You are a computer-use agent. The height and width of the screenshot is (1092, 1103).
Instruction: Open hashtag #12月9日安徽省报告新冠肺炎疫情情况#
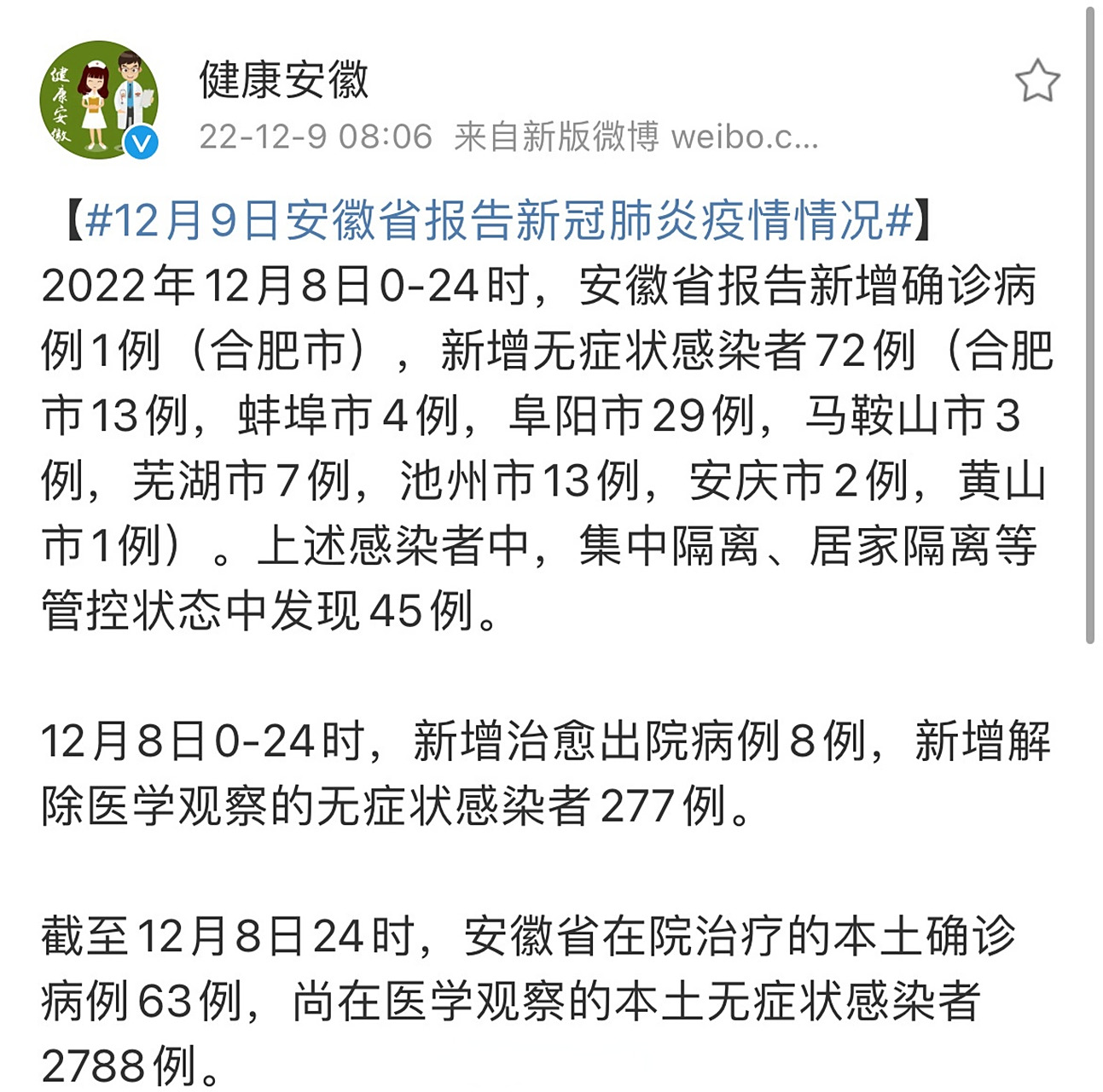(x=499, y=220)
